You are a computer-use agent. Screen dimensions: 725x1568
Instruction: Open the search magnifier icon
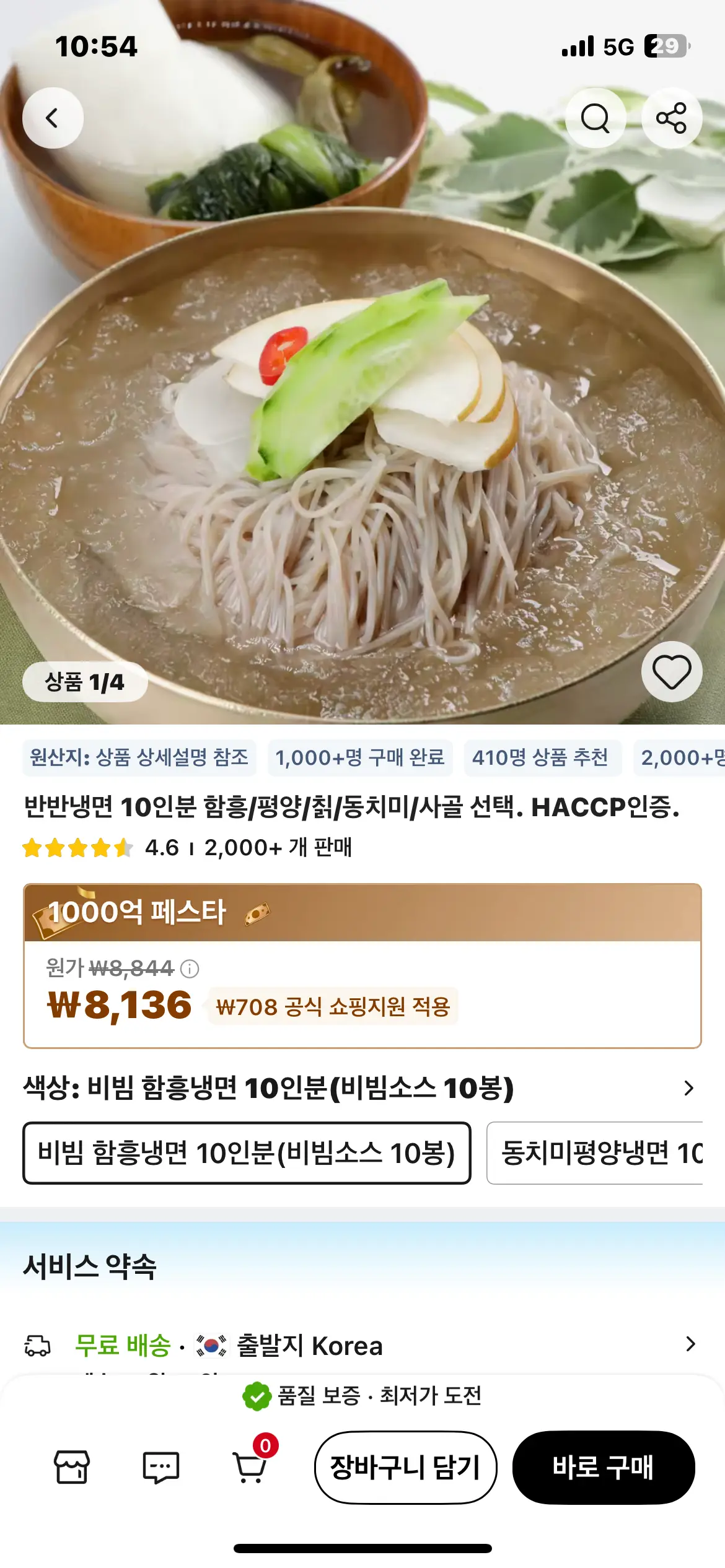click(595, 118)
